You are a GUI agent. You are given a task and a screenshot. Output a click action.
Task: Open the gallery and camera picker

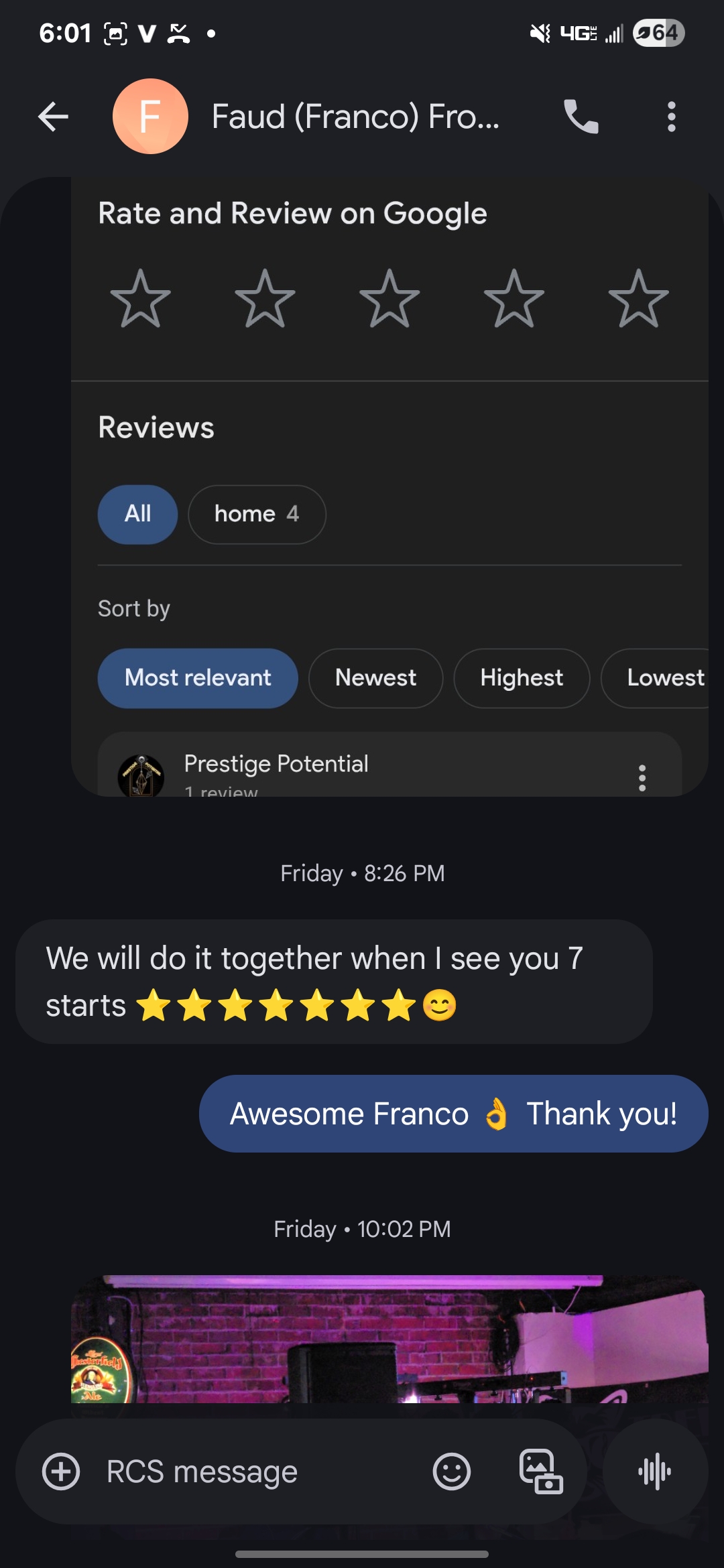[540, 1472]
